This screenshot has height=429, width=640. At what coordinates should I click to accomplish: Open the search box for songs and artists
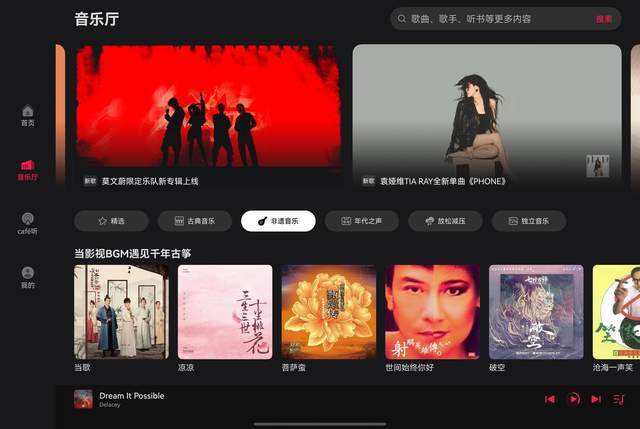[490, 19]
